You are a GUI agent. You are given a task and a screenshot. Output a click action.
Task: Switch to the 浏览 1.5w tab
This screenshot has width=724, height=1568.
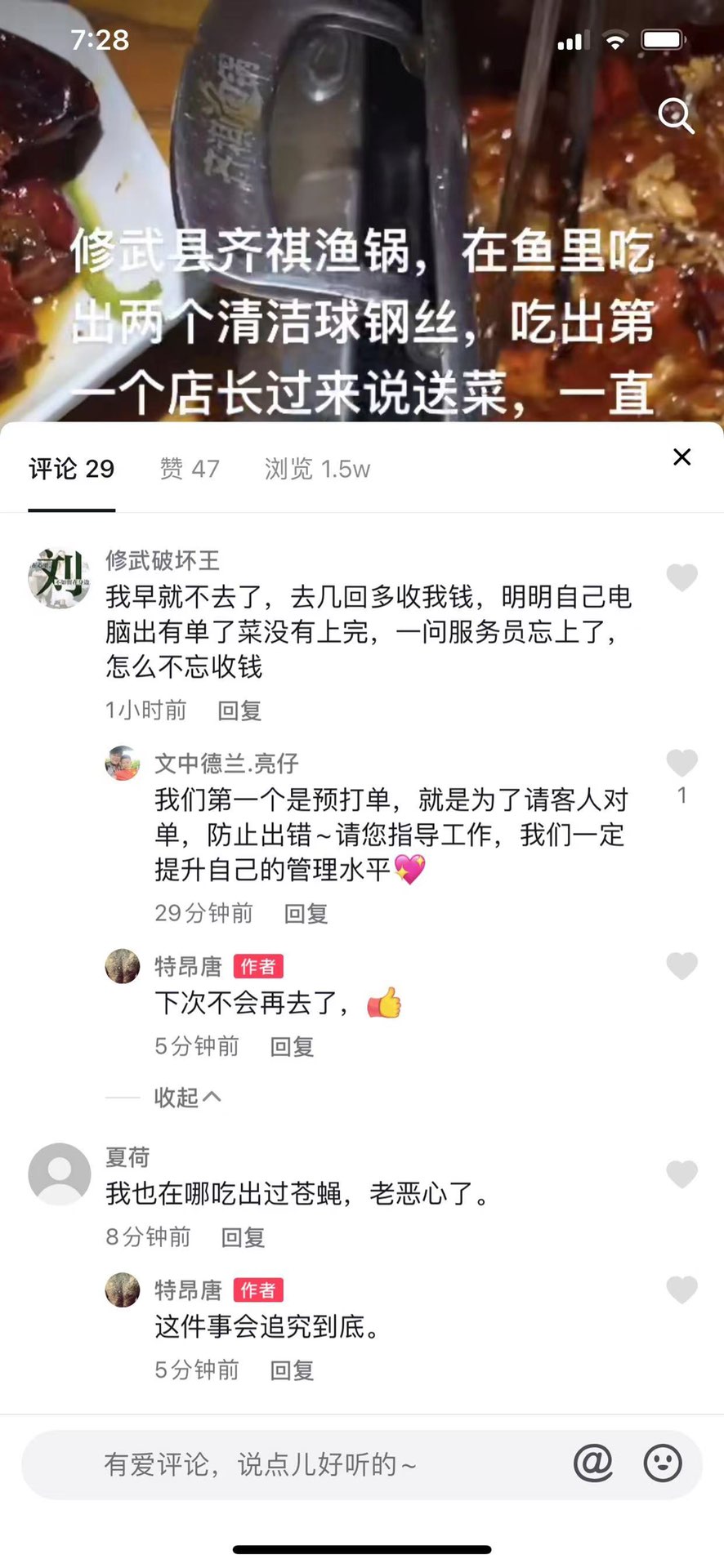[x=317, y=469]
